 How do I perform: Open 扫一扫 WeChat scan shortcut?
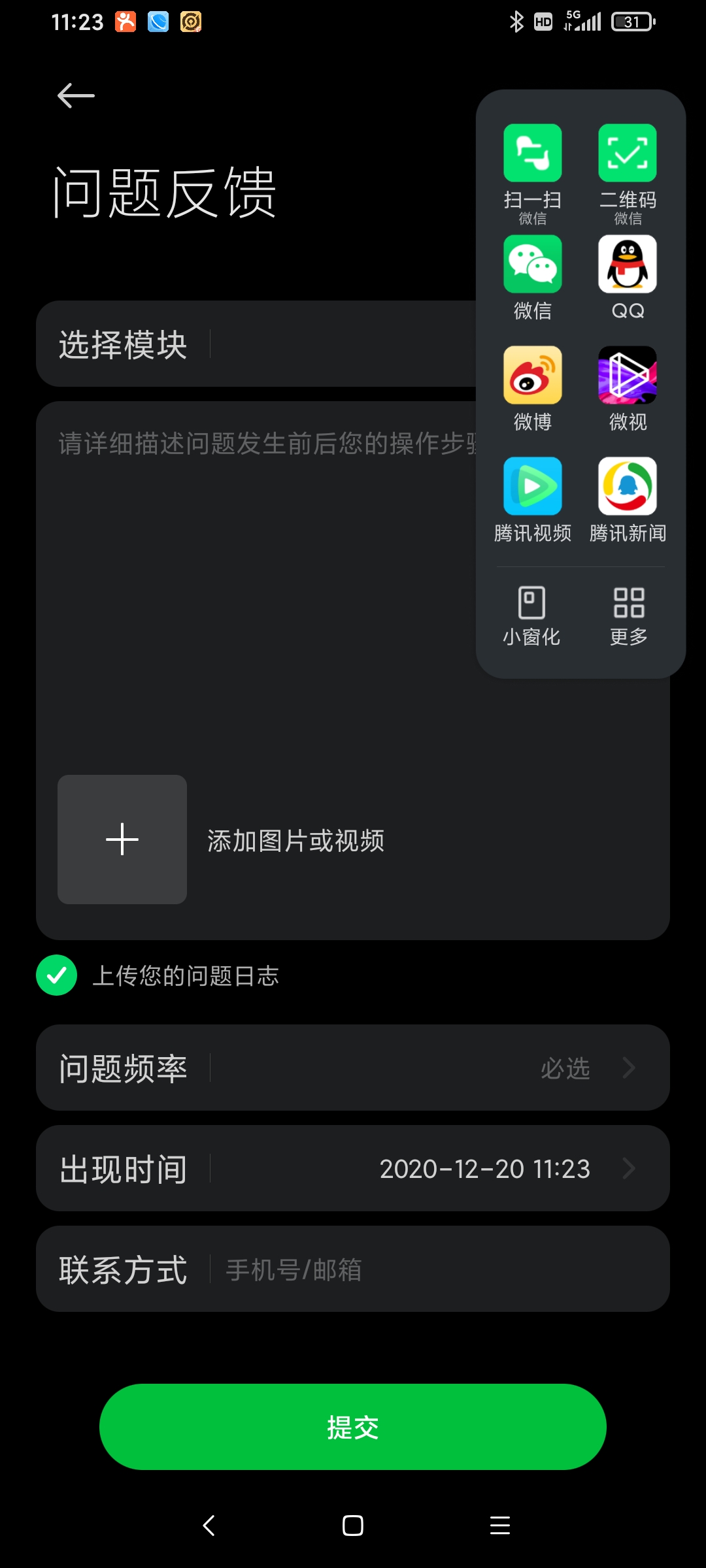pyautogui.click(x=532, y=174)
